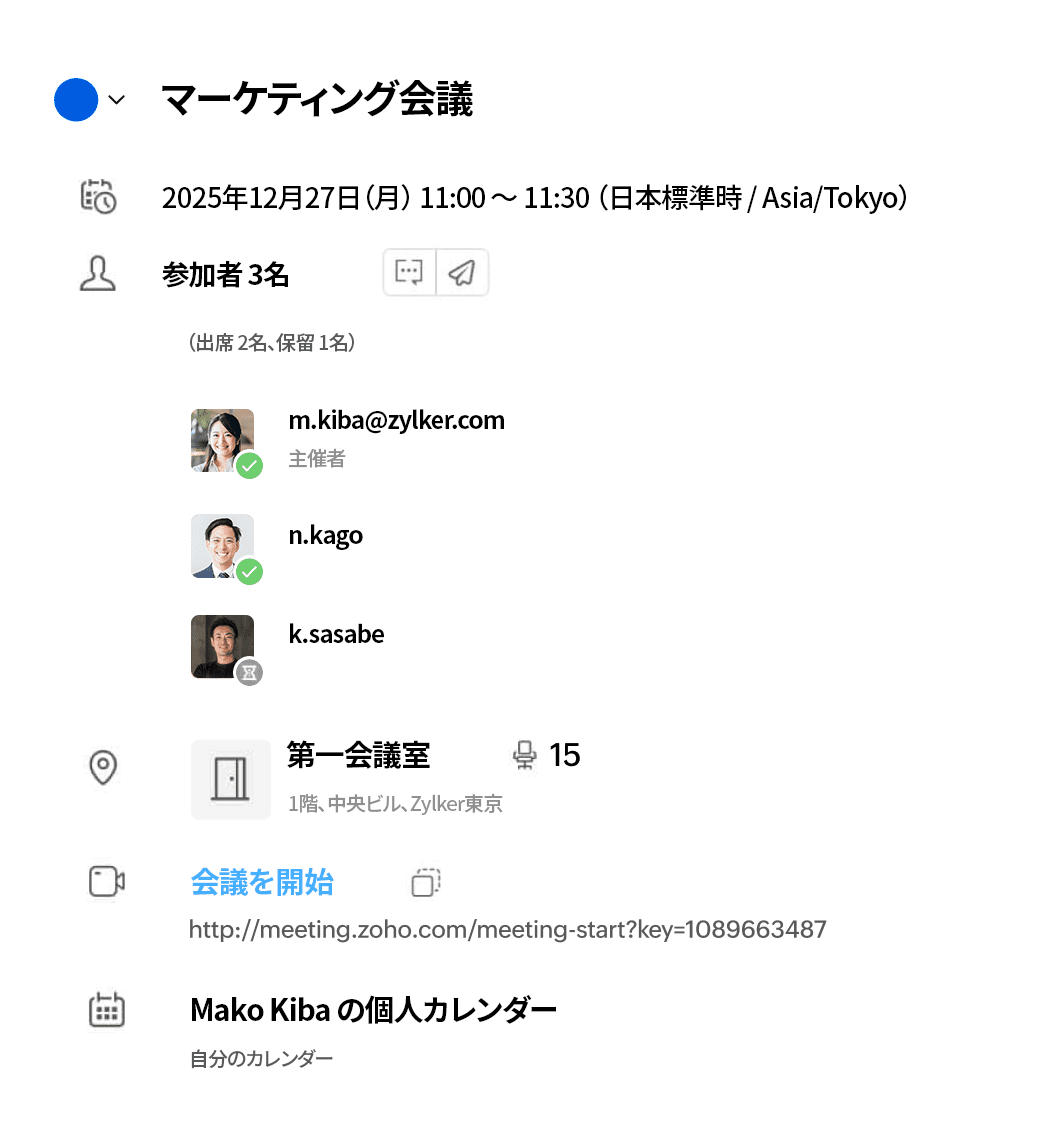The image size is (1037, 1143).
Task: Click the meeting.zoho.com URL
Action: (x=507, y=929)
